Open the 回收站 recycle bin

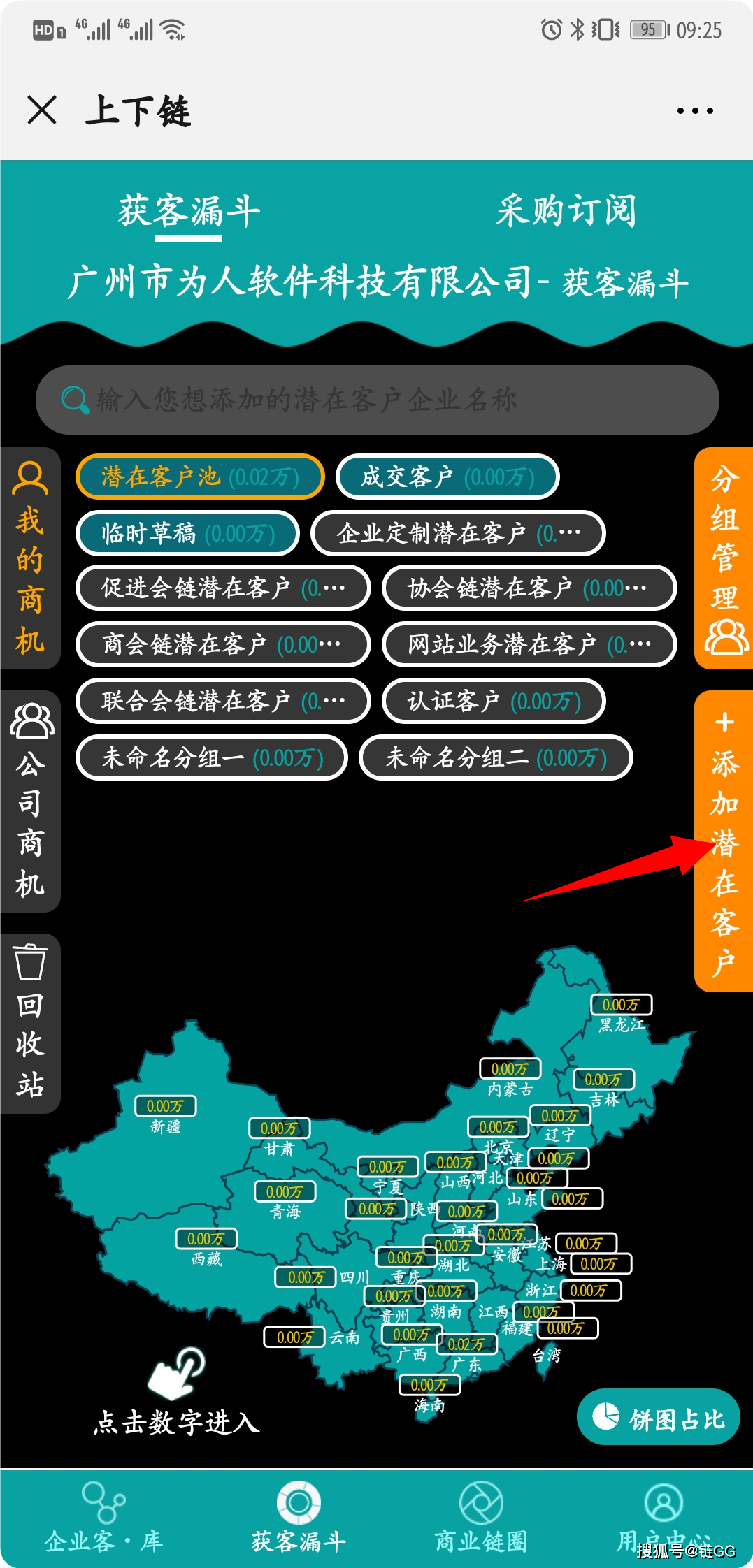click(30, 1023)
